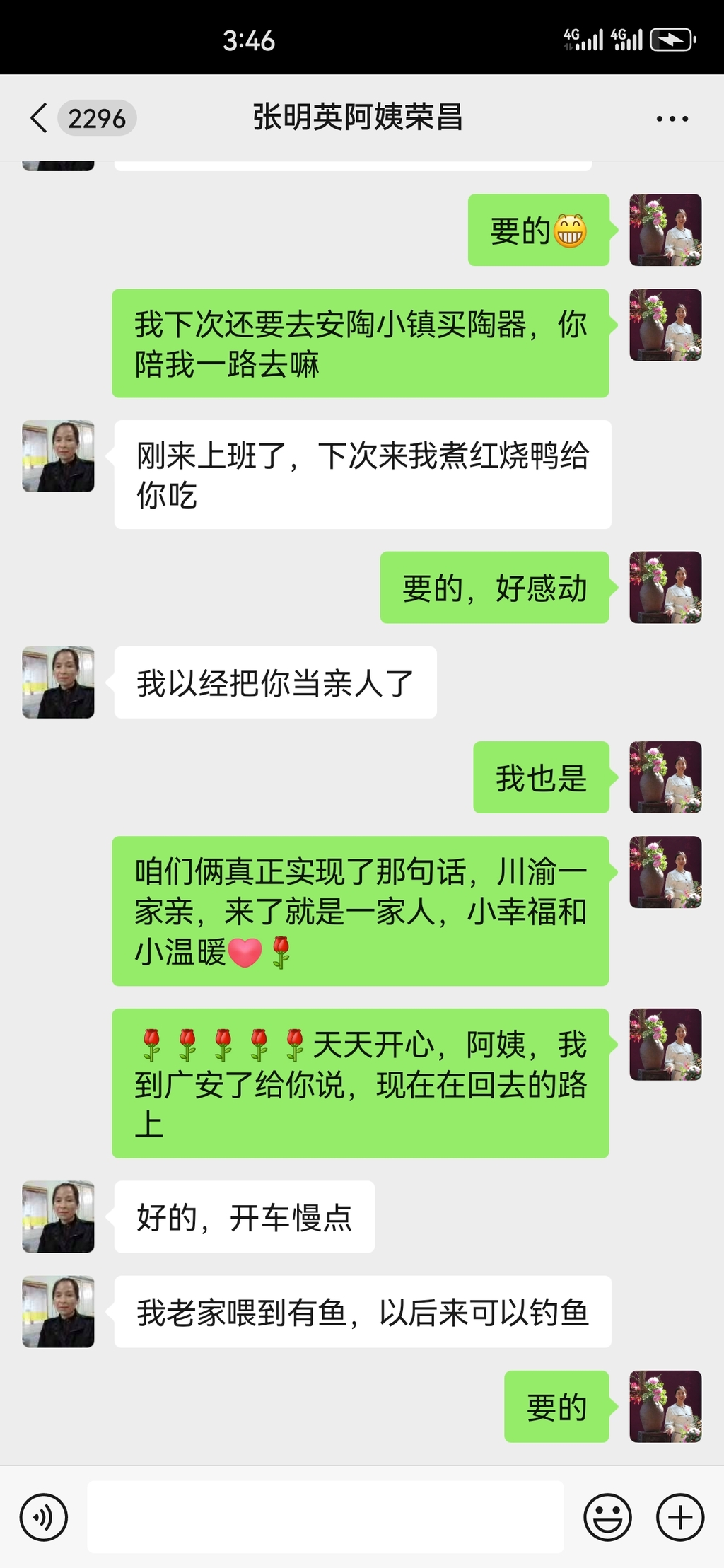Open own avatar beside 我也是 message
Viewport: 724px width, 1568px height.
click(x=665, y=777)
